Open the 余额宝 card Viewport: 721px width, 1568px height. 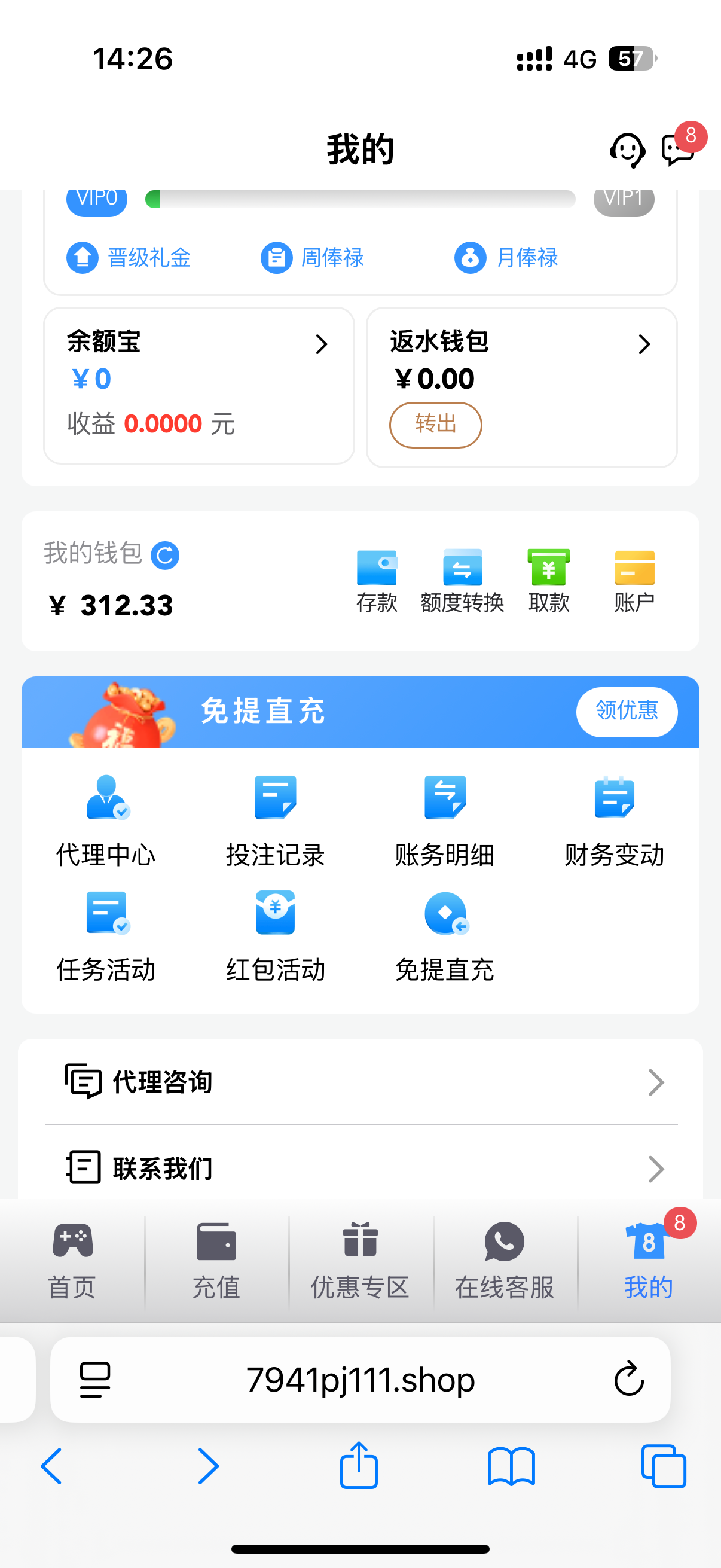[x=199, y=385]
